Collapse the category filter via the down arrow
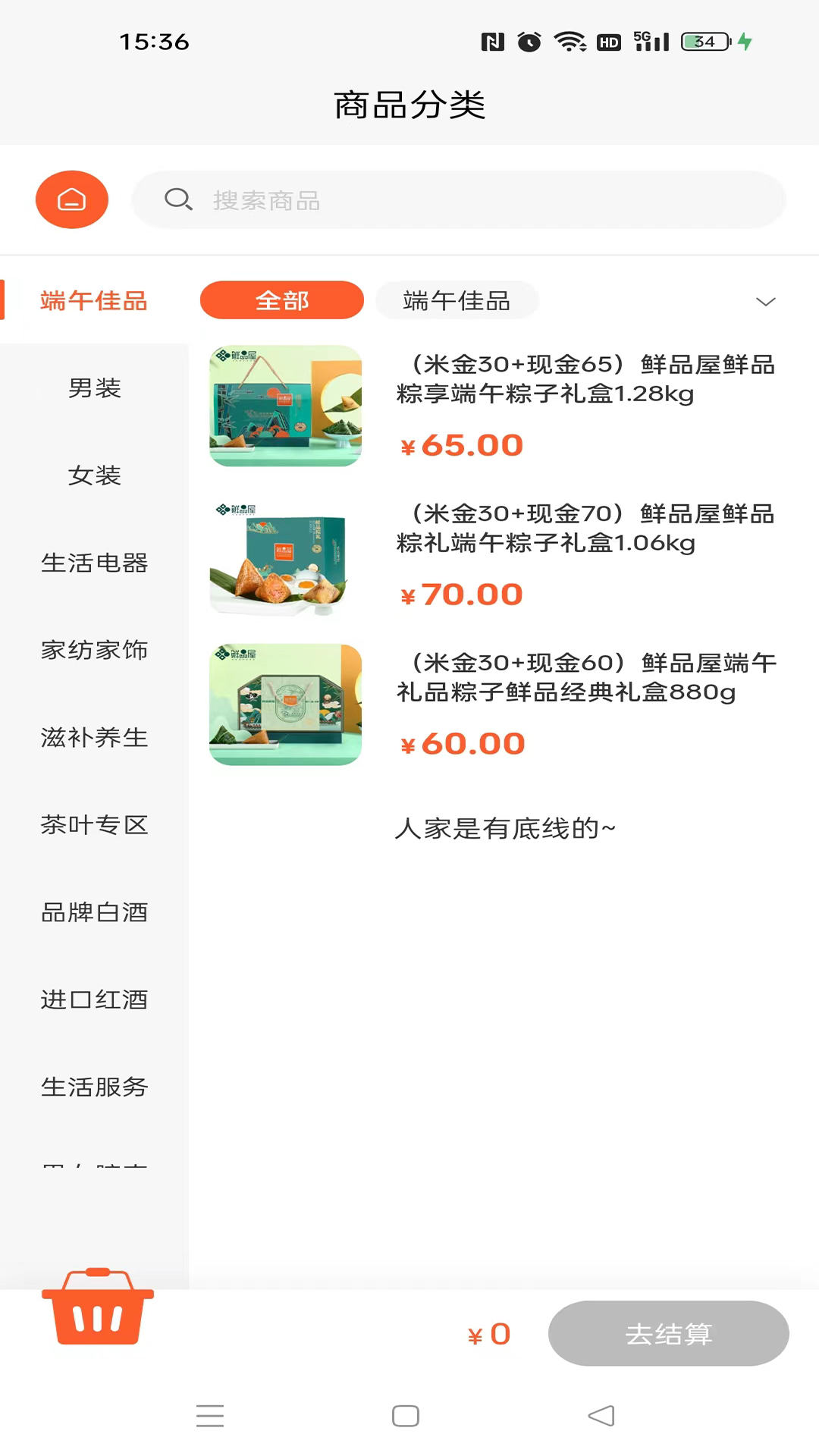This screenshot has width=819, height=1456. [x=765, y=301]
